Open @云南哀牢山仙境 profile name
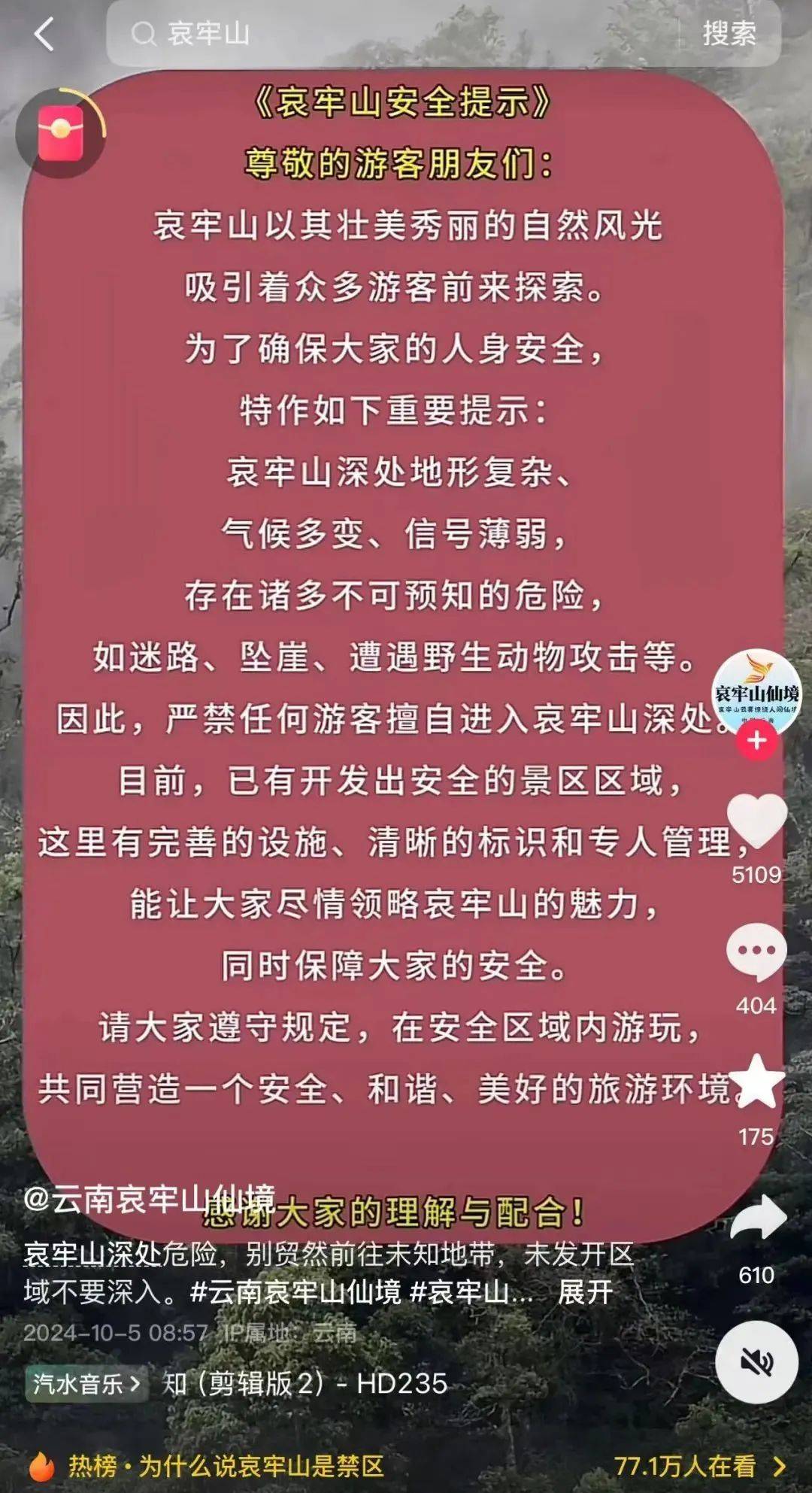This screenshot has width=812, height=1493. pyautogui.click(x=149, y=1198)
